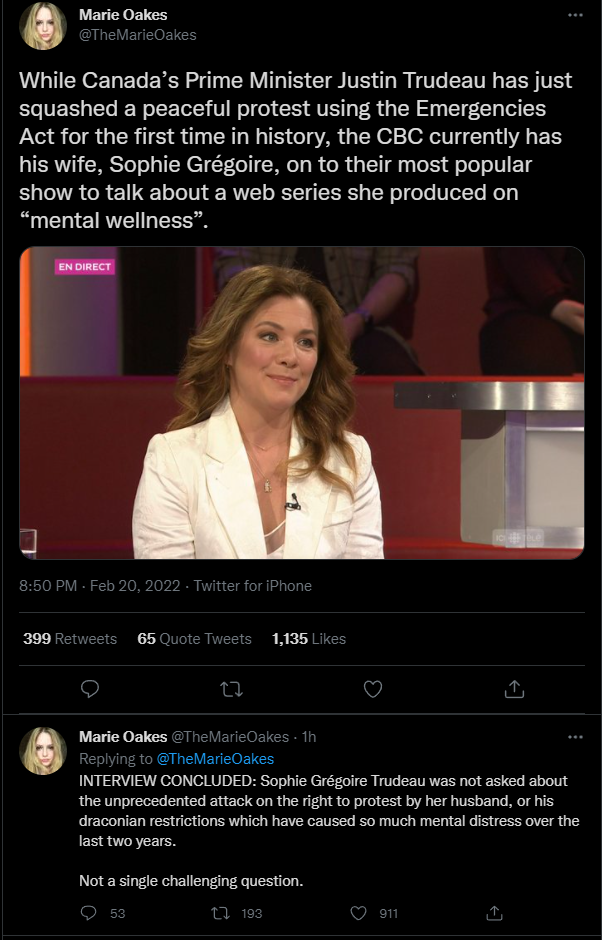Reply to the INTERVIEW CONCLUDED tweet
The image size is (602, 940).
tap(89, 913)
